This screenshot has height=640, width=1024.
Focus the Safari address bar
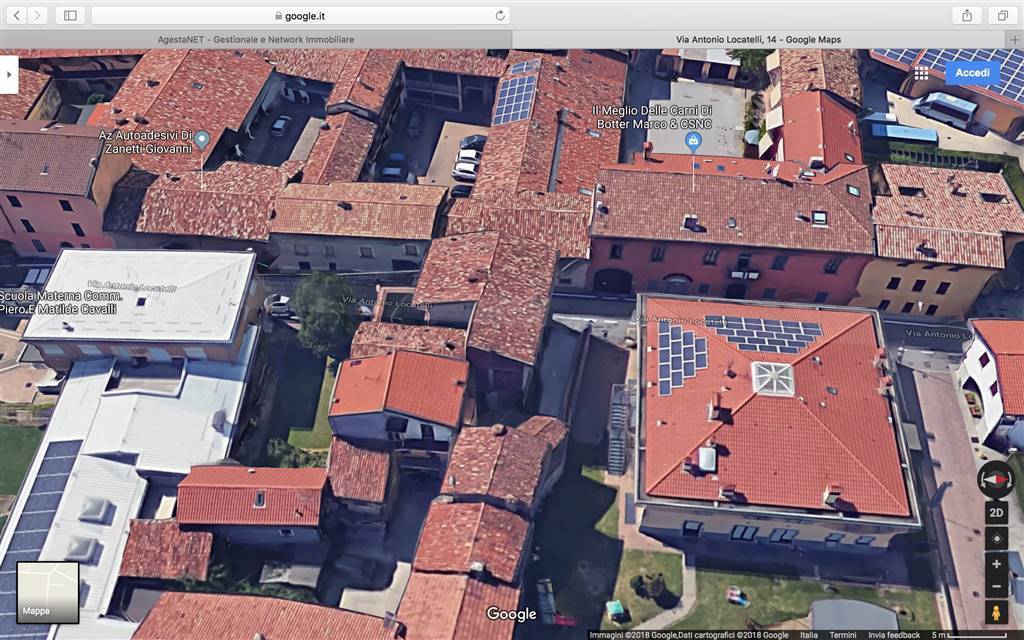tap(298, 15)
